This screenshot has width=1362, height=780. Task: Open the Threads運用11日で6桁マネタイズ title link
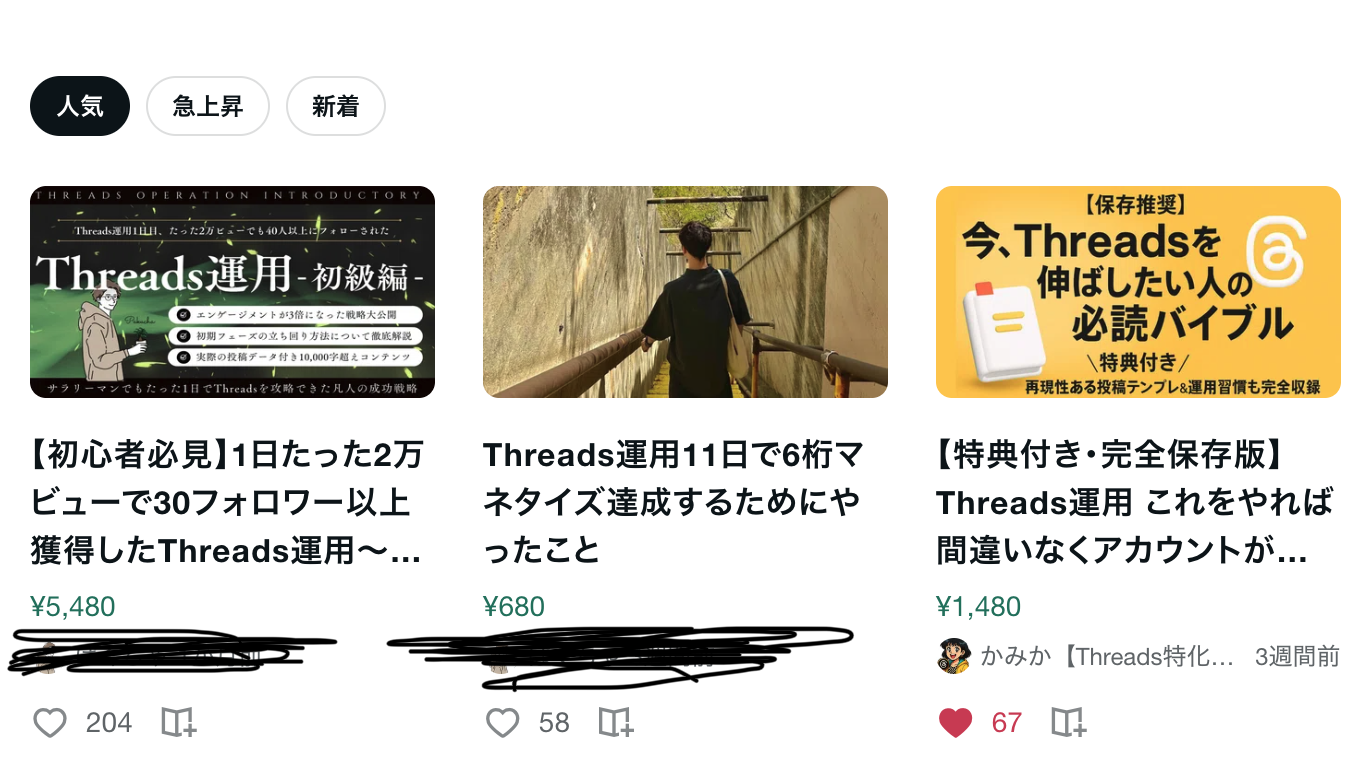[672, 502]
